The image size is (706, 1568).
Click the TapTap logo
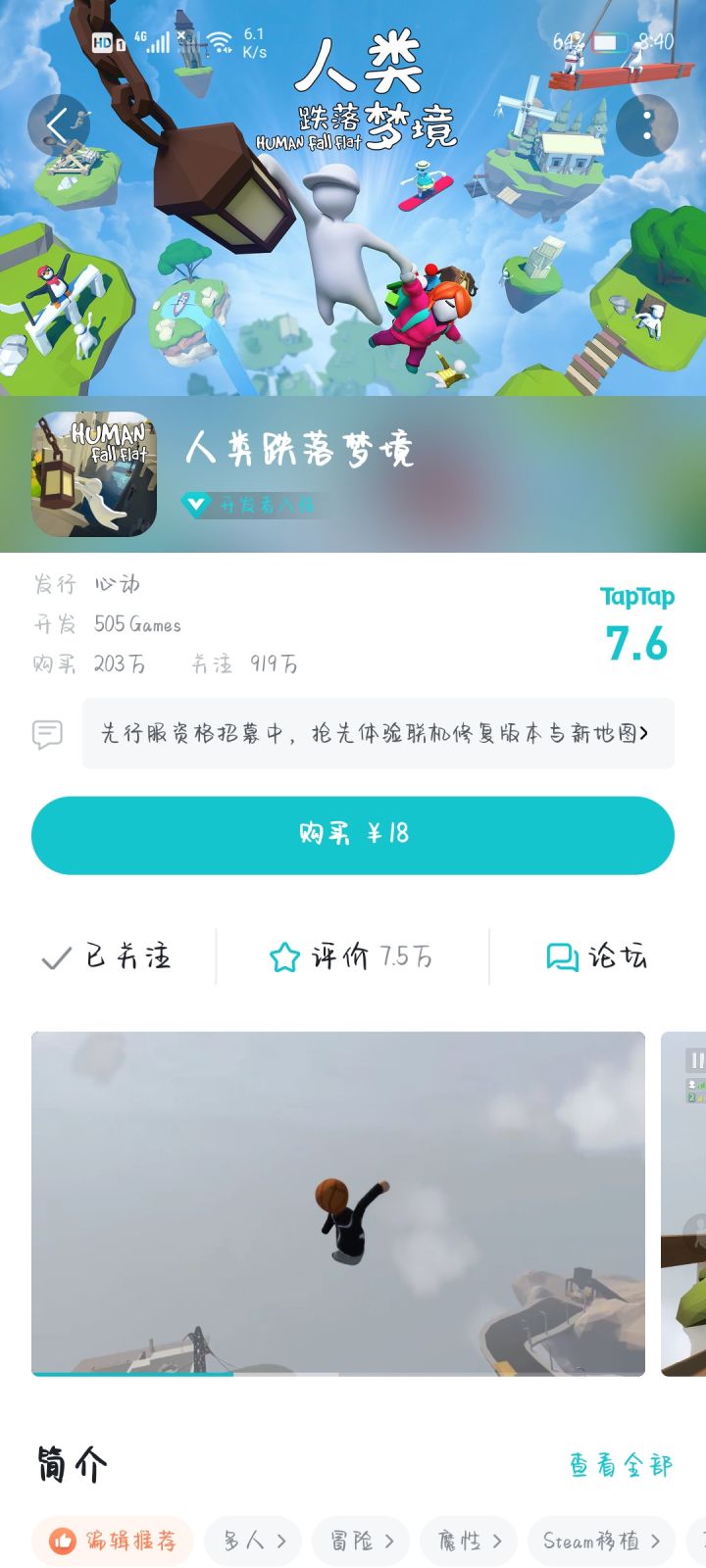click(x=636, y=596)
